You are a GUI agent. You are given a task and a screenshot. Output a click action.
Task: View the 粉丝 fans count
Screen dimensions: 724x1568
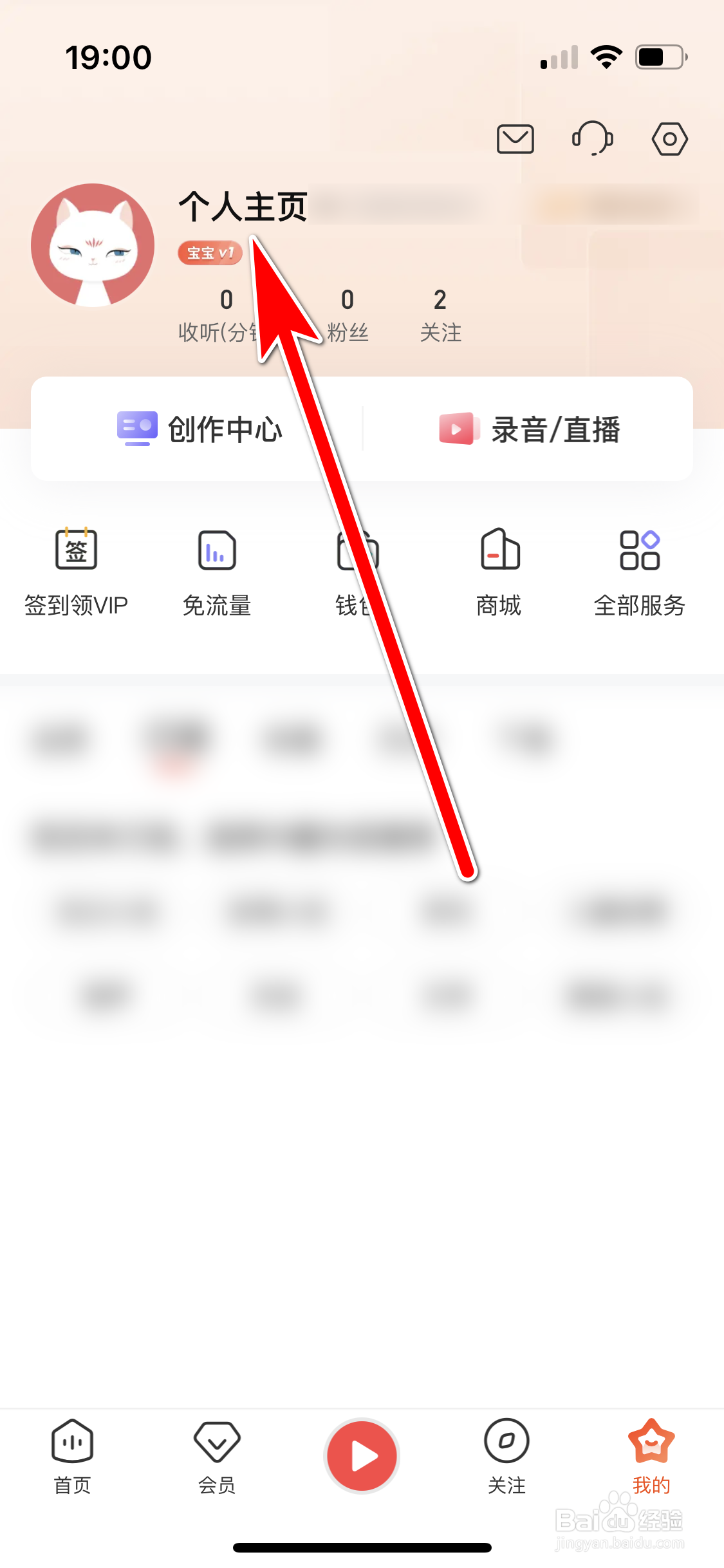click(348, 315)
